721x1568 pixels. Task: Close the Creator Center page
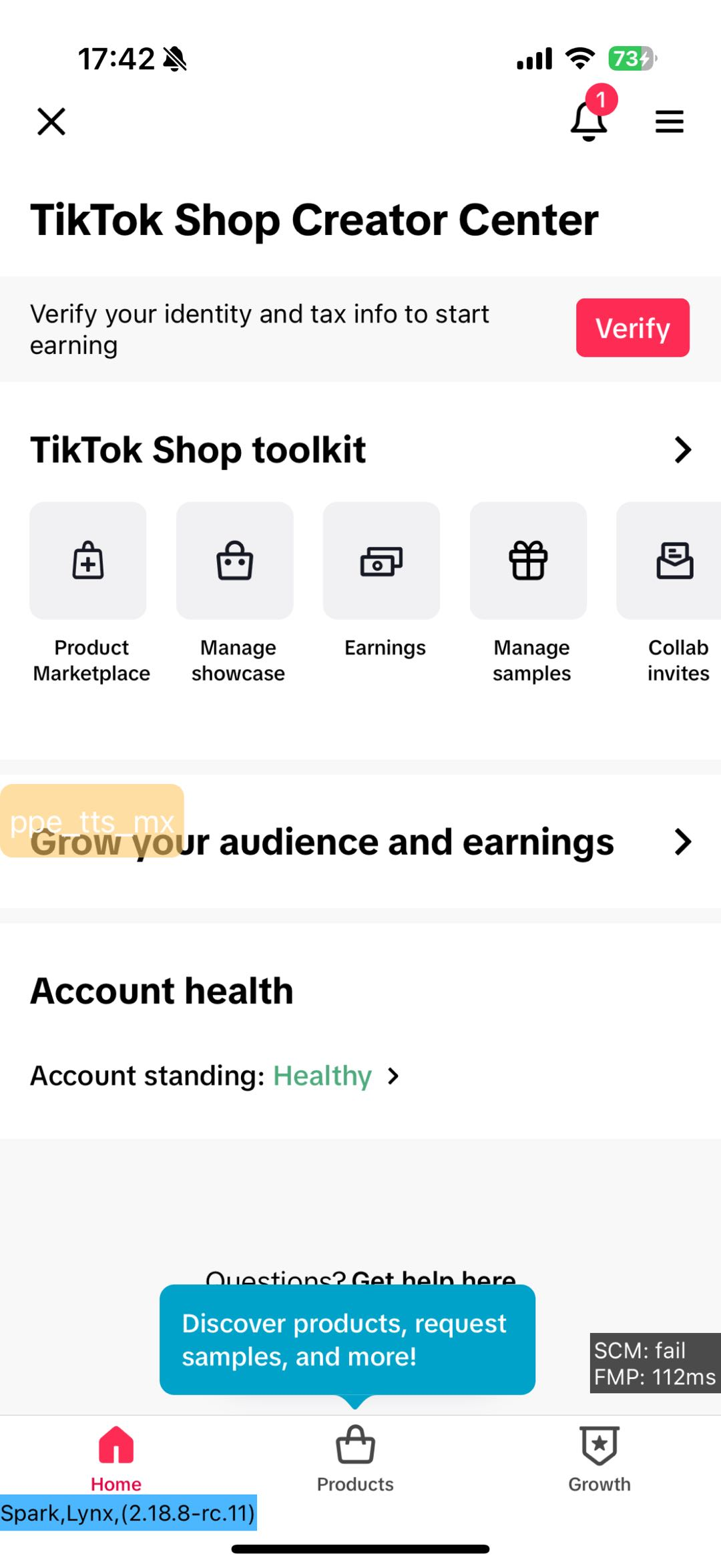point(51,122)
